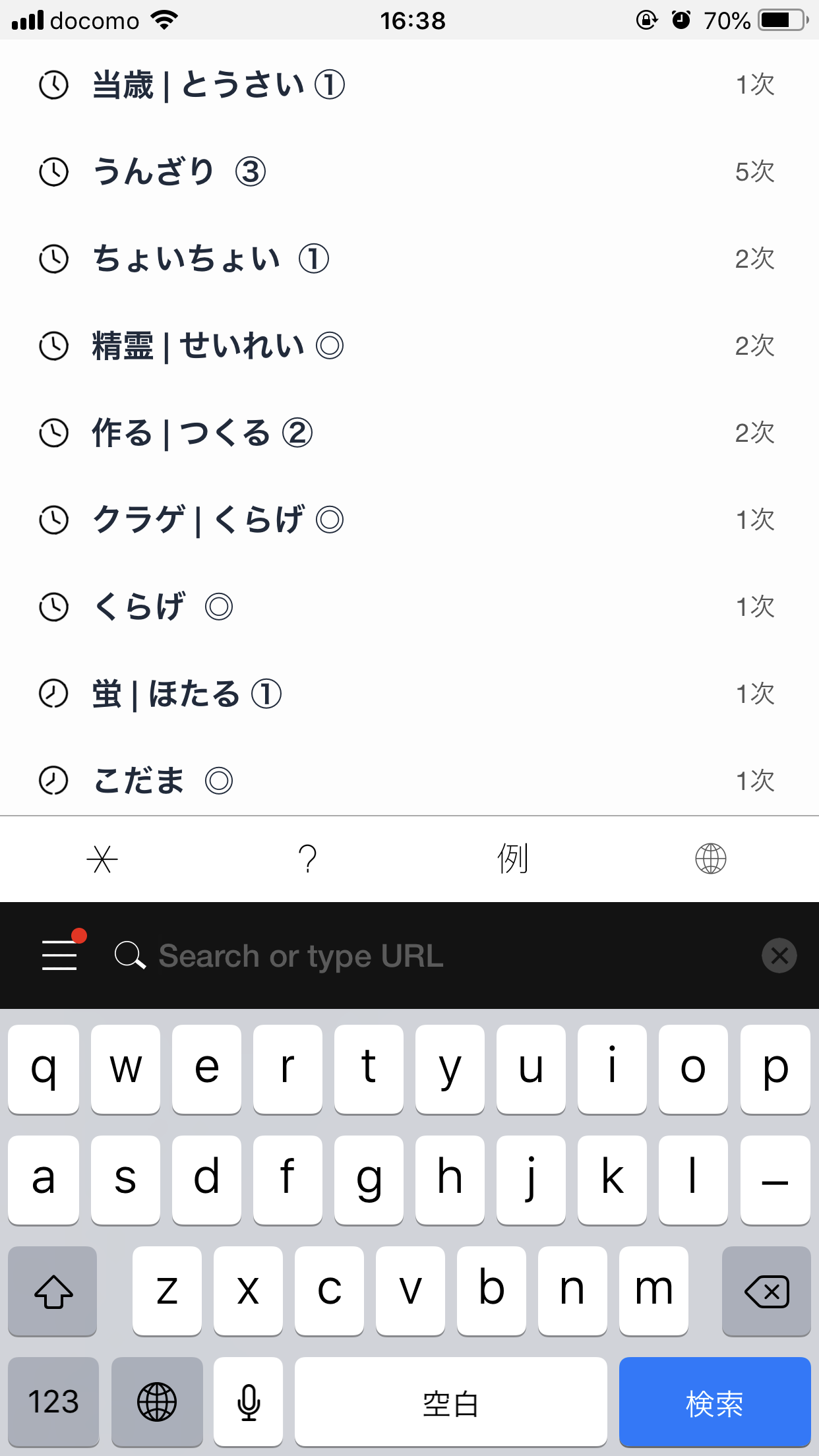
Task: Tap the microphone dictation key
Action: point(249,1402)
